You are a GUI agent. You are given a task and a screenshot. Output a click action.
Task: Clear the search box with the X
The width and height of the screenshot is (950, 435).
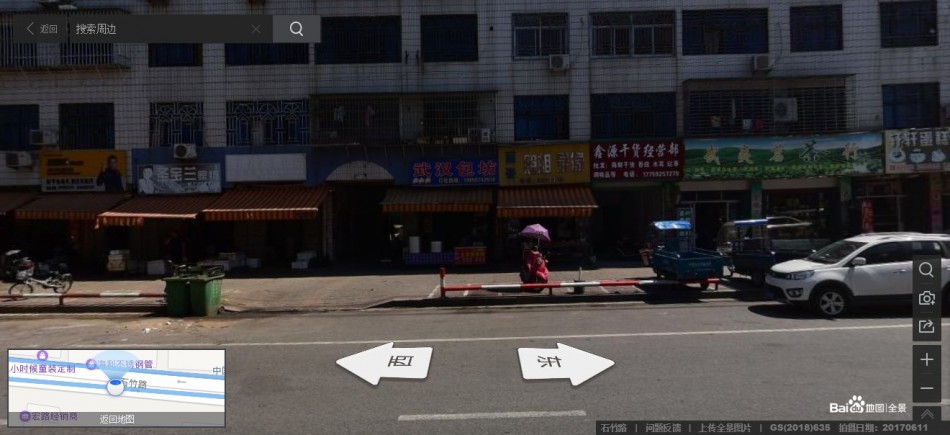point(256,29)
